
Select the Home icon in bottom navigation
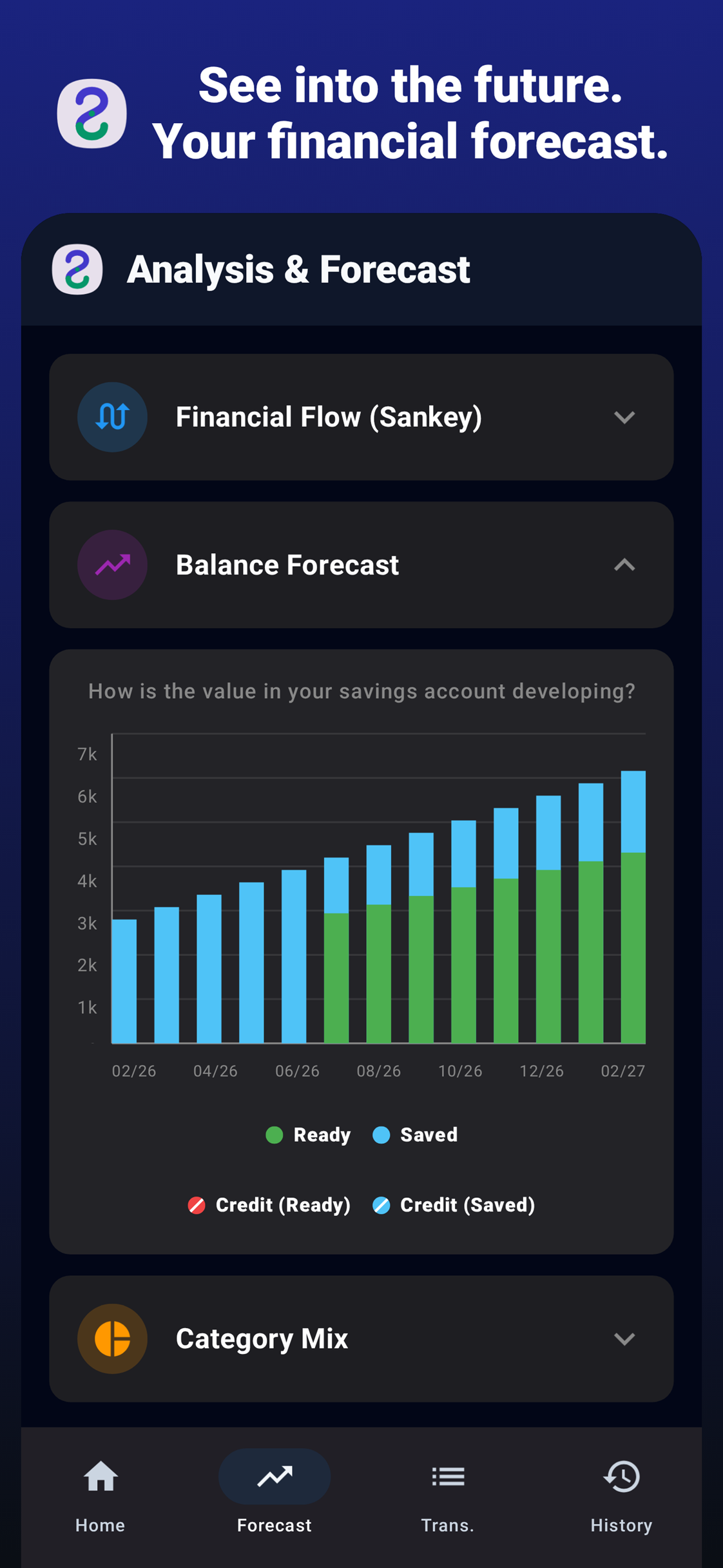click(x=100, y=1477)
